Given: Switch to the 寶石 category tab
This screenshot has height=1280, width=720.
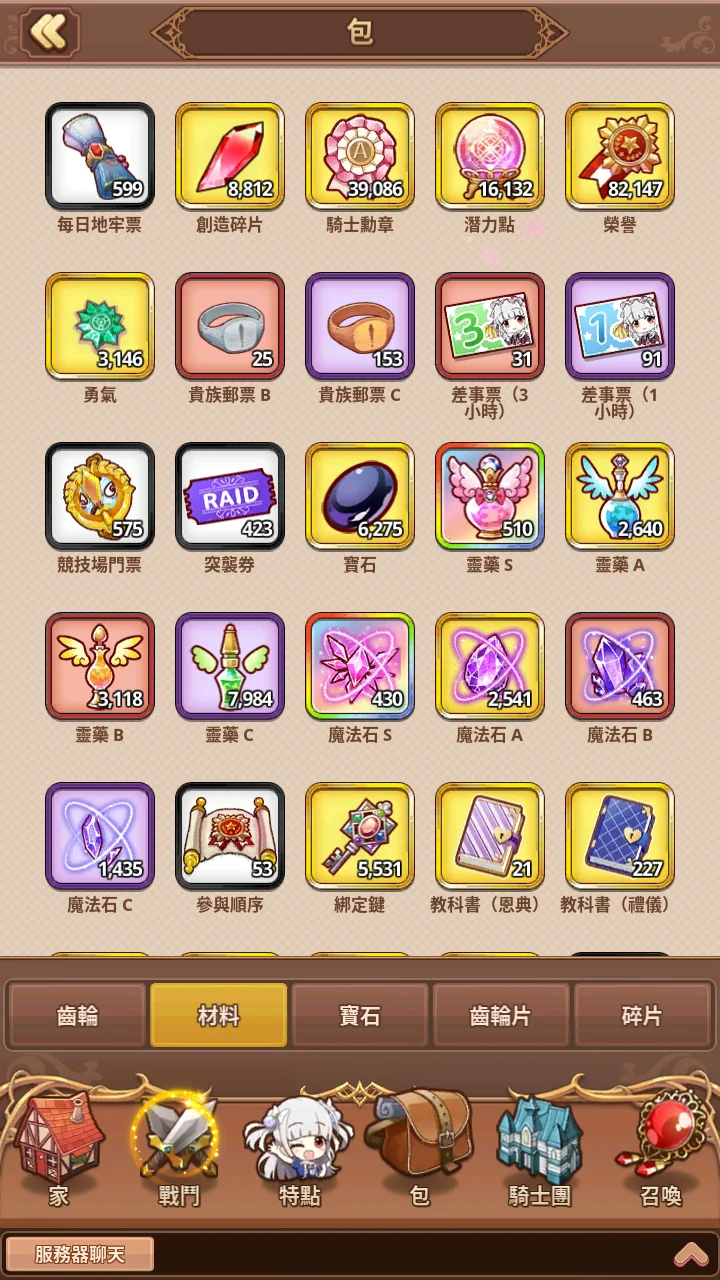Looking at the screenshot, I should click(x=360, y=1016).
